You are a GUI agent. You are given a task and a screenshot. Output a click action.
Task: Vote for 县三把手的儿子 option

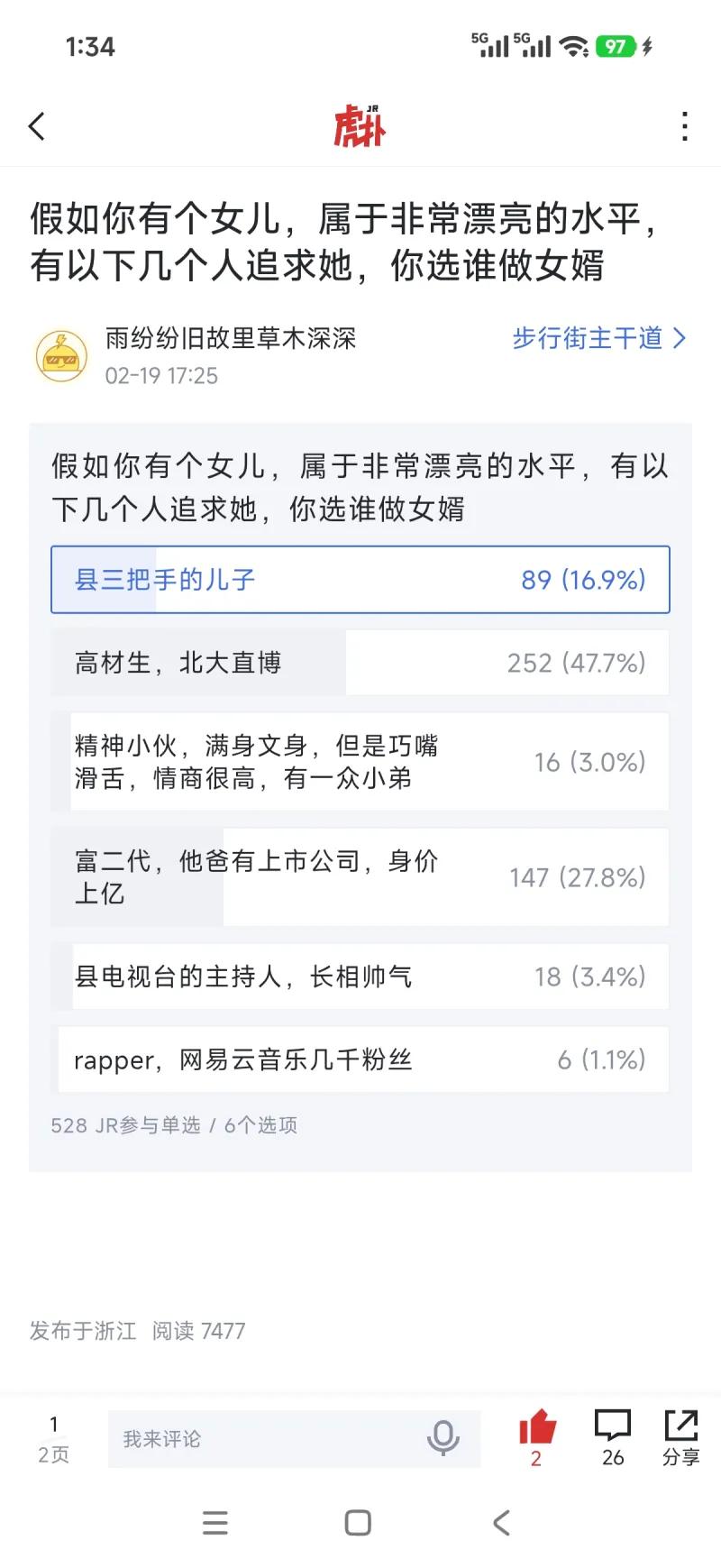[x=360, y=580]
